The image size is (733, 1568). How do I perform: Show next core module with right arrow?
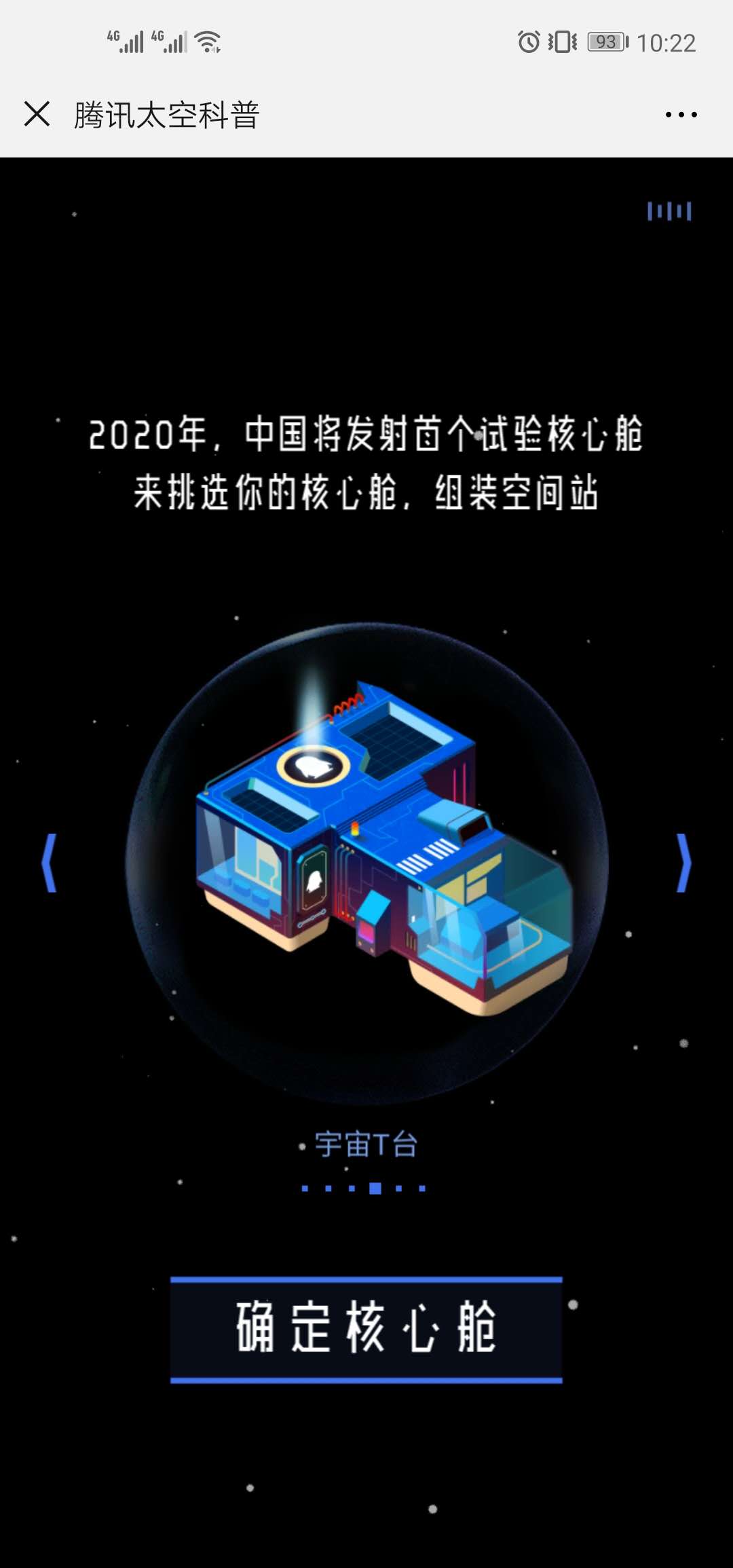point(684,863)
